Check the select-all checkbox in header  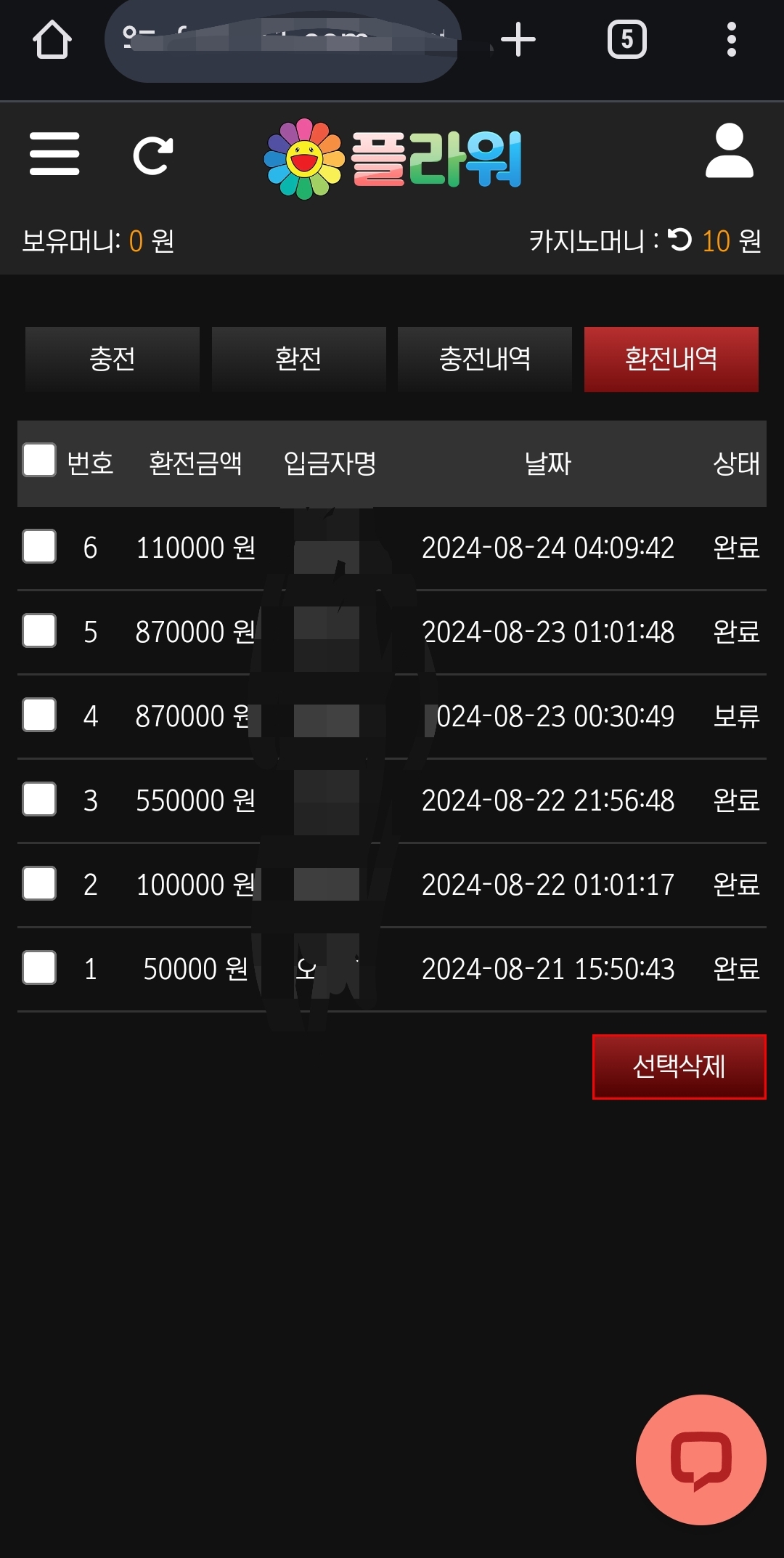[39, 460]
